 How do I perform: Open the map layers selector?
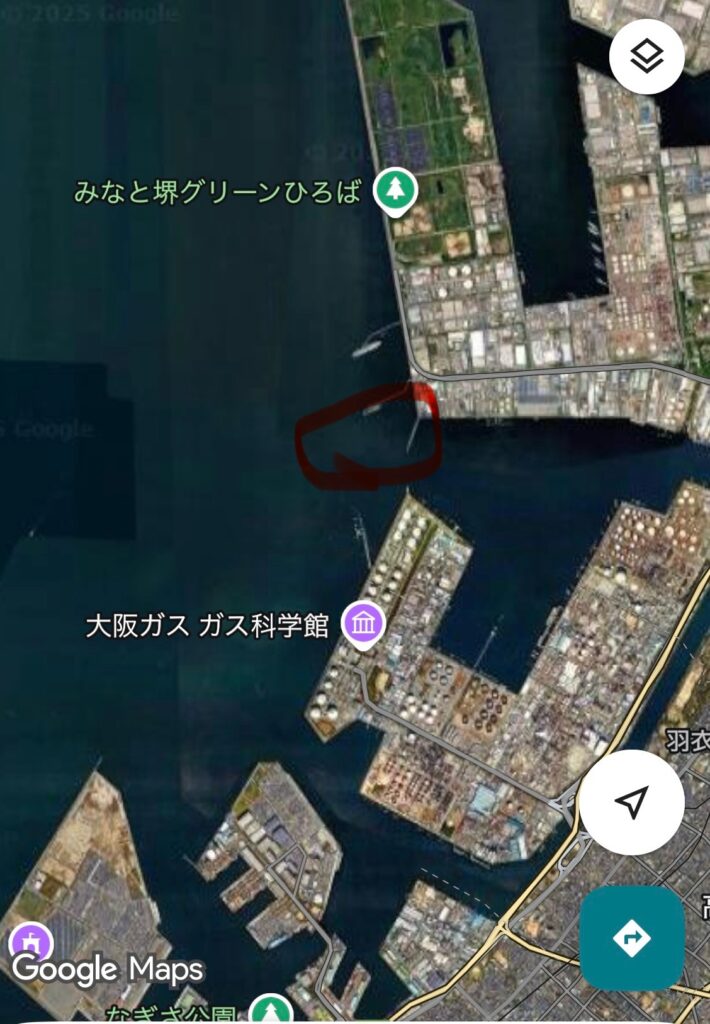(x=647, y=57)
